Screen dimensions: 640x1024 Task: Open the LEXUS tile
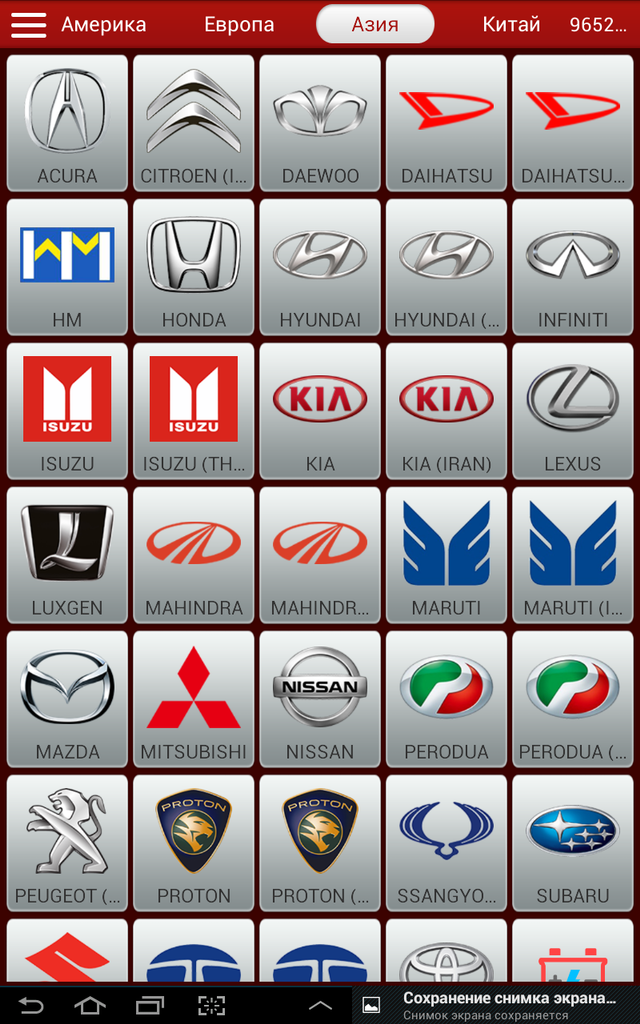pyautogui.click(x=573, y=410)
